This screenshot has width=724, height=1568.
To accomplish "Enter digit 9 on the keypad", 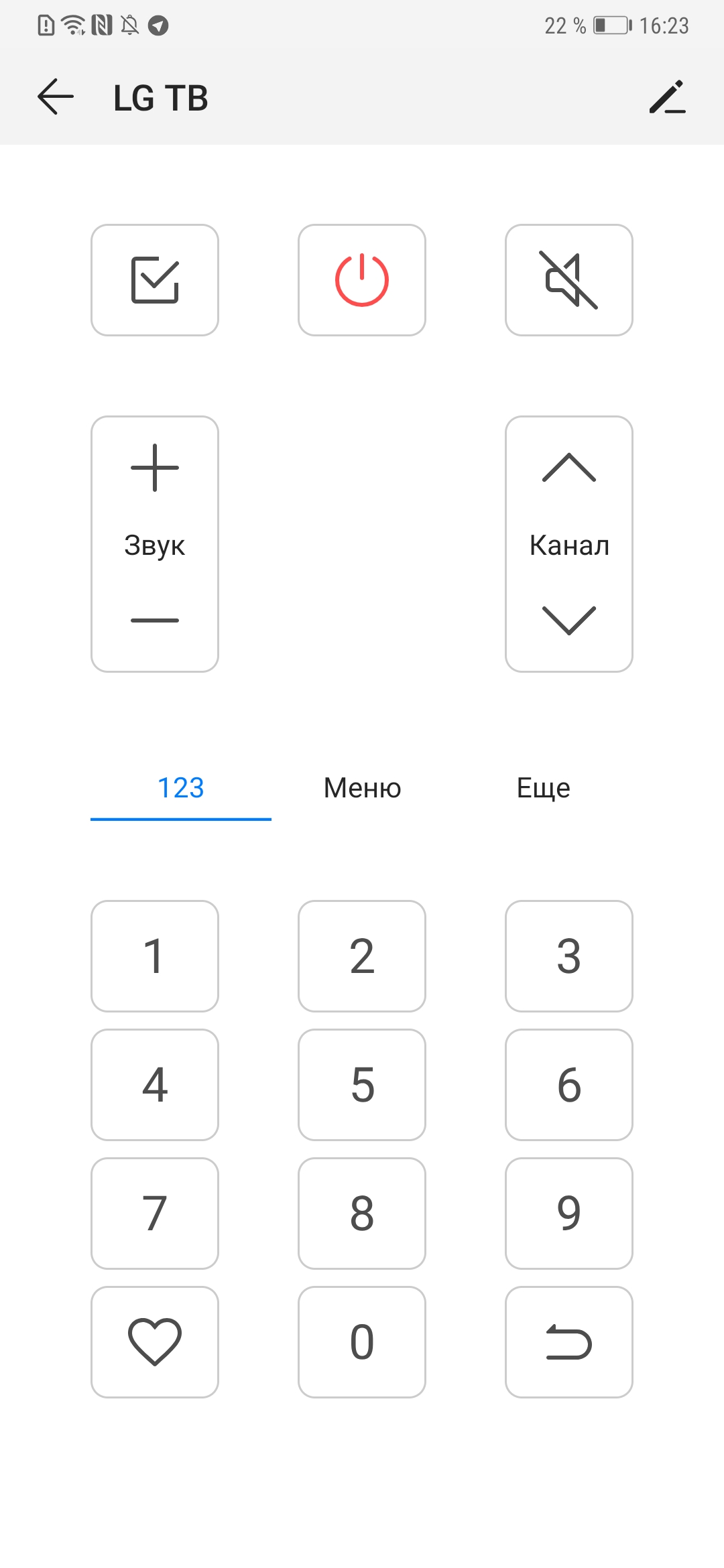I will pyautogui.click(x=569, y=1214).
